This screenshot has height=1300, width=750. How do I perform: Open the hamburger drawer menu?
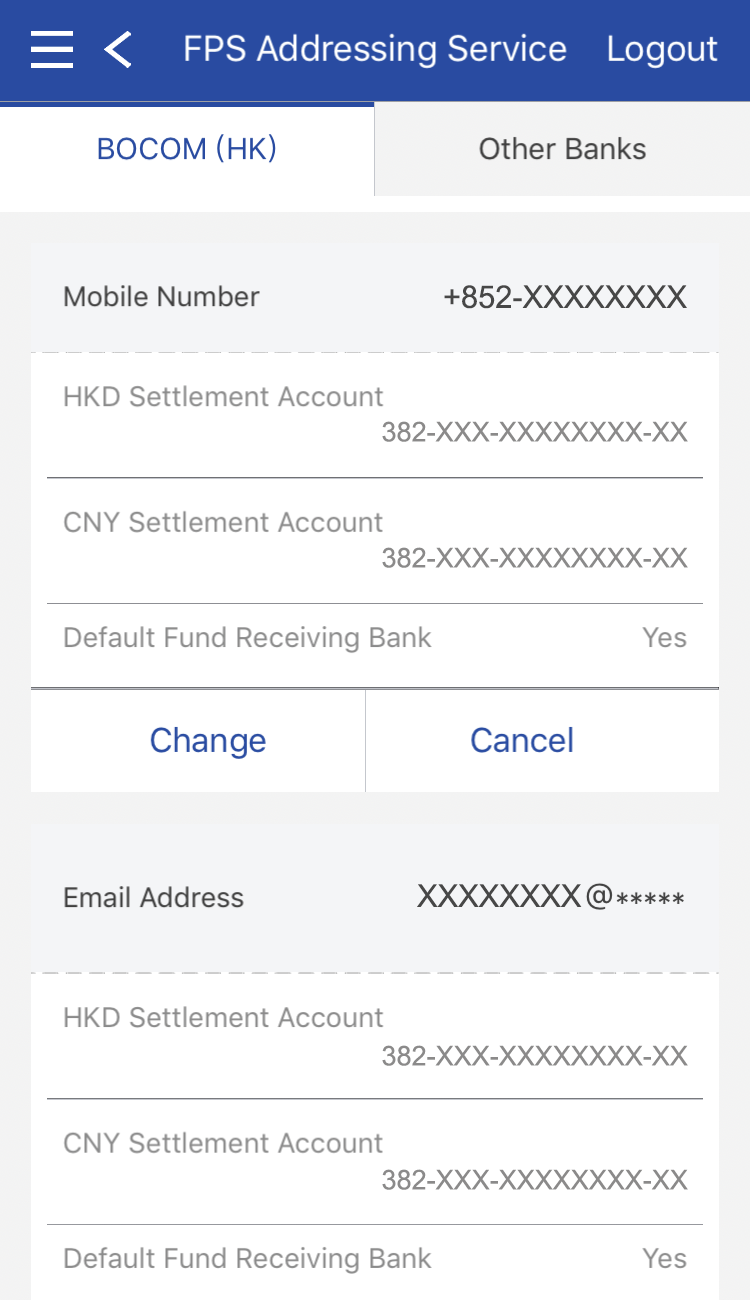[51, 49]
